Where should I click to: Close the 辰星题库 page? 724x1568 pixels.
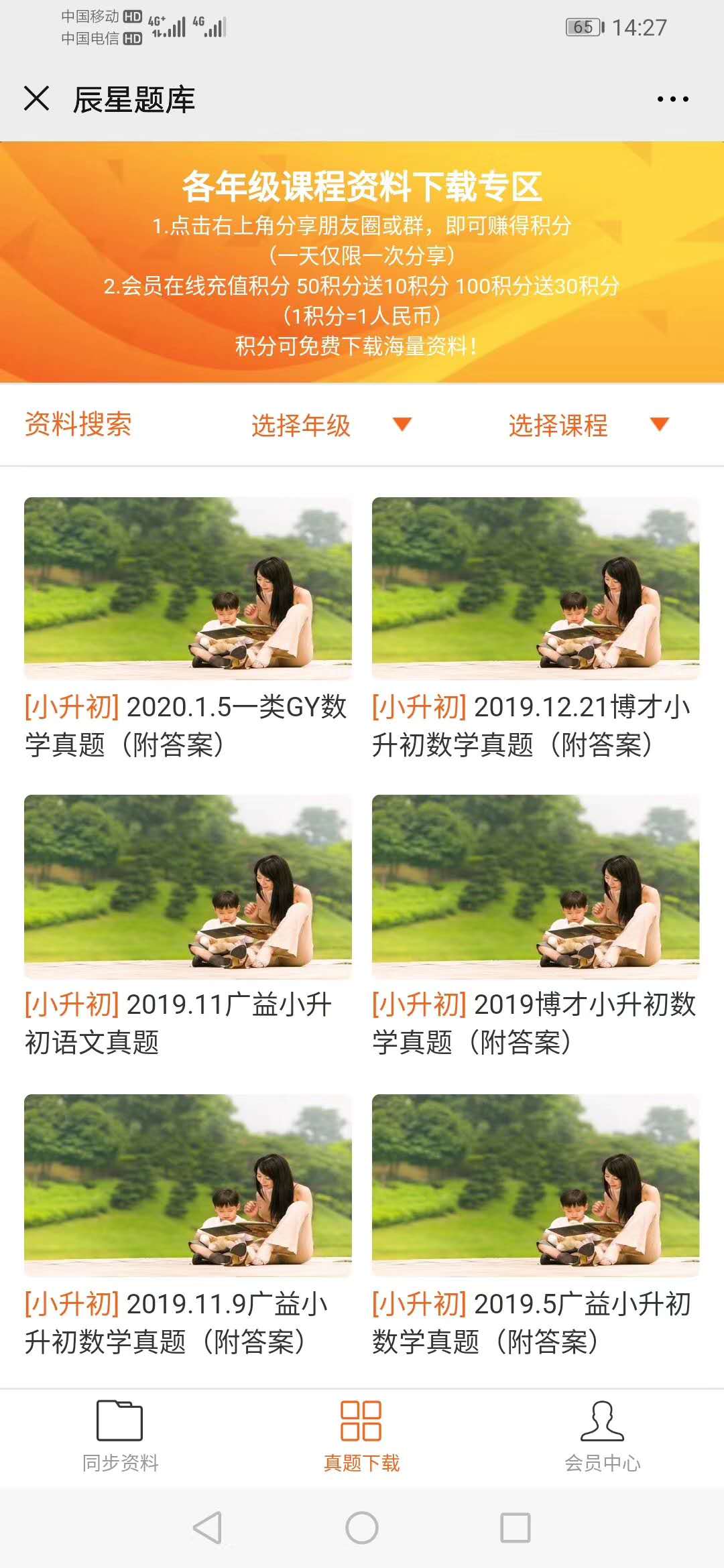click(x=37, y=99)
